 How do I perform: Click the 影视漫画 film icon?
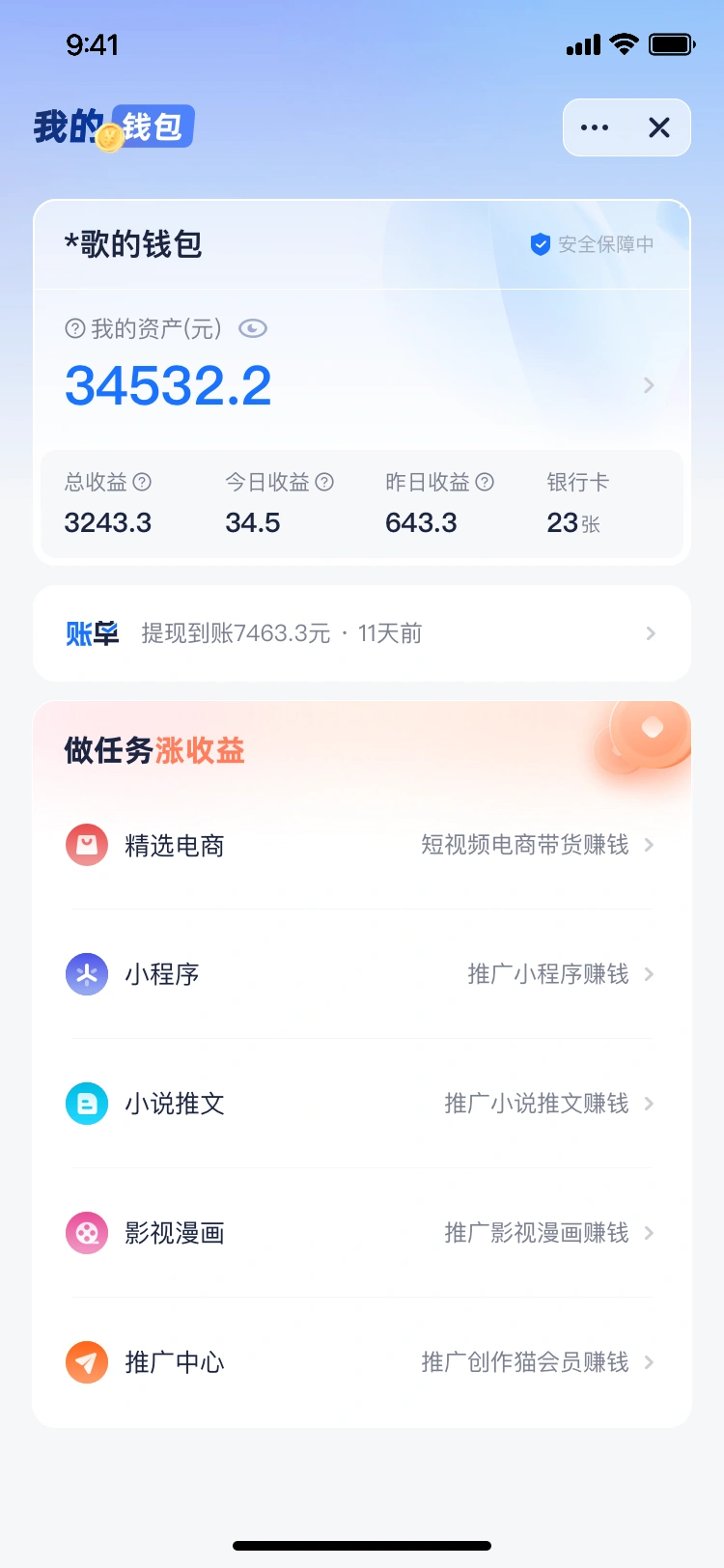[x=86, y=1233]
